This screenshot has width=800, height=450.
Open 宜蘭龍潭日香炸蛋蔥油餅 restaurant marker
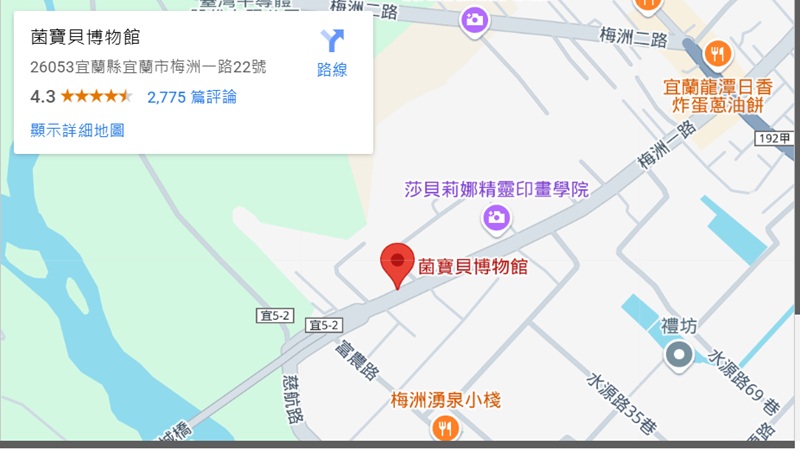click(x=715, y=52)
